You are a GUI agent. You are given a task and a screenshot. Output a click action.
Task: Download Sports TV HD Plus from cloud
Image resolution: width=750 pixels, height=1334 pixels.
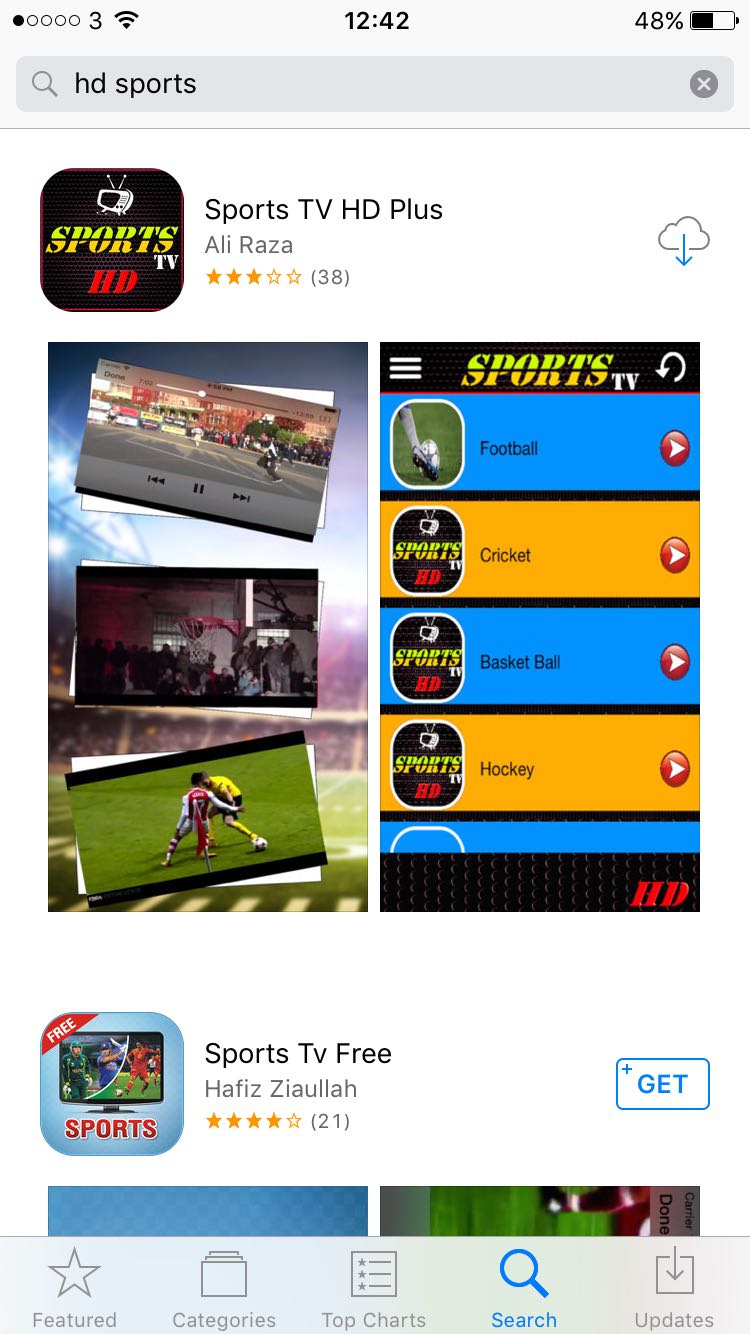pos(684,242)
